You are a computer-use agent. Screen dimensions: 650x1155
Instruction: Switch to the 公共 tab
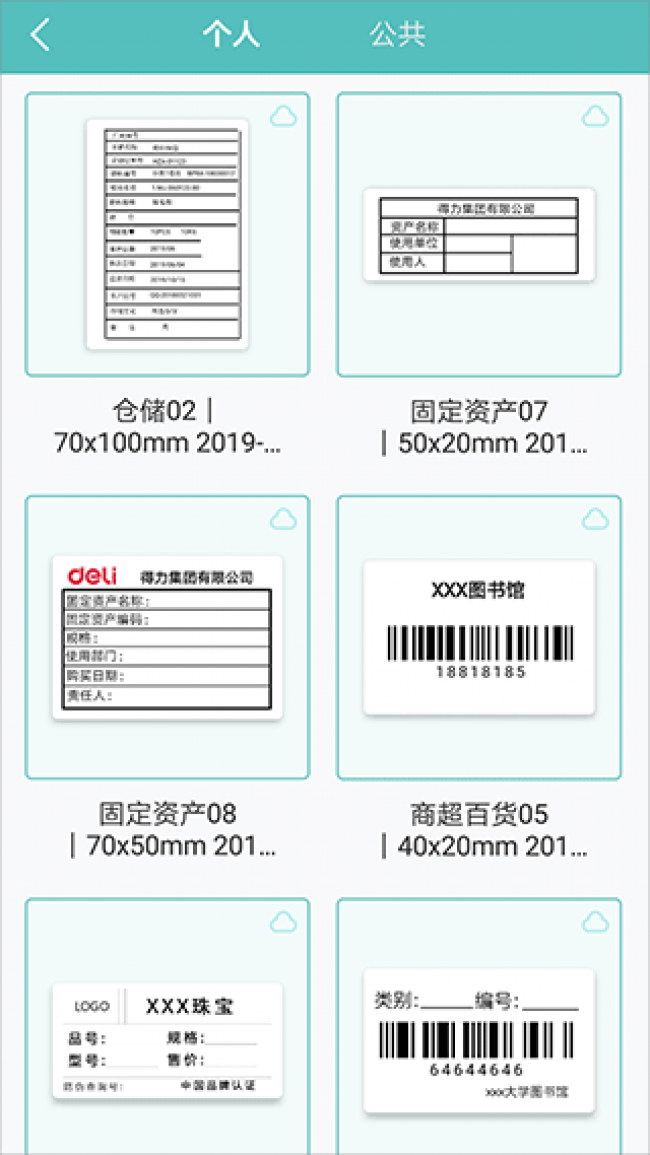pyautogui.click(x=398, y=35)
